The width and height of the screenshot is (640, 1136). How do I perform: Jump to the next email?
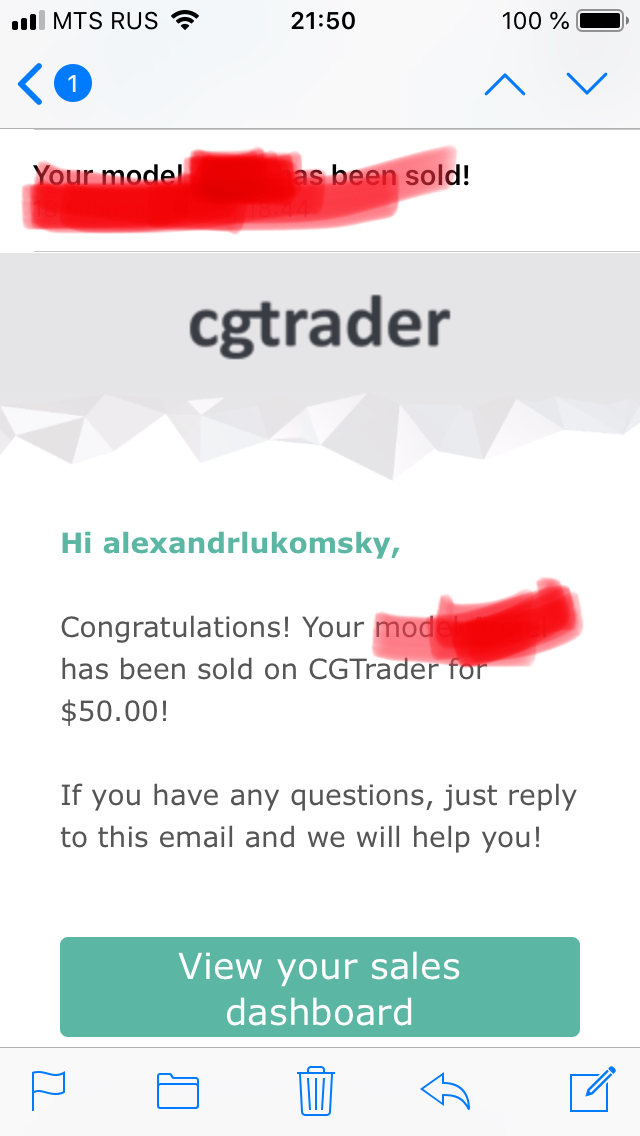[586, 84]
